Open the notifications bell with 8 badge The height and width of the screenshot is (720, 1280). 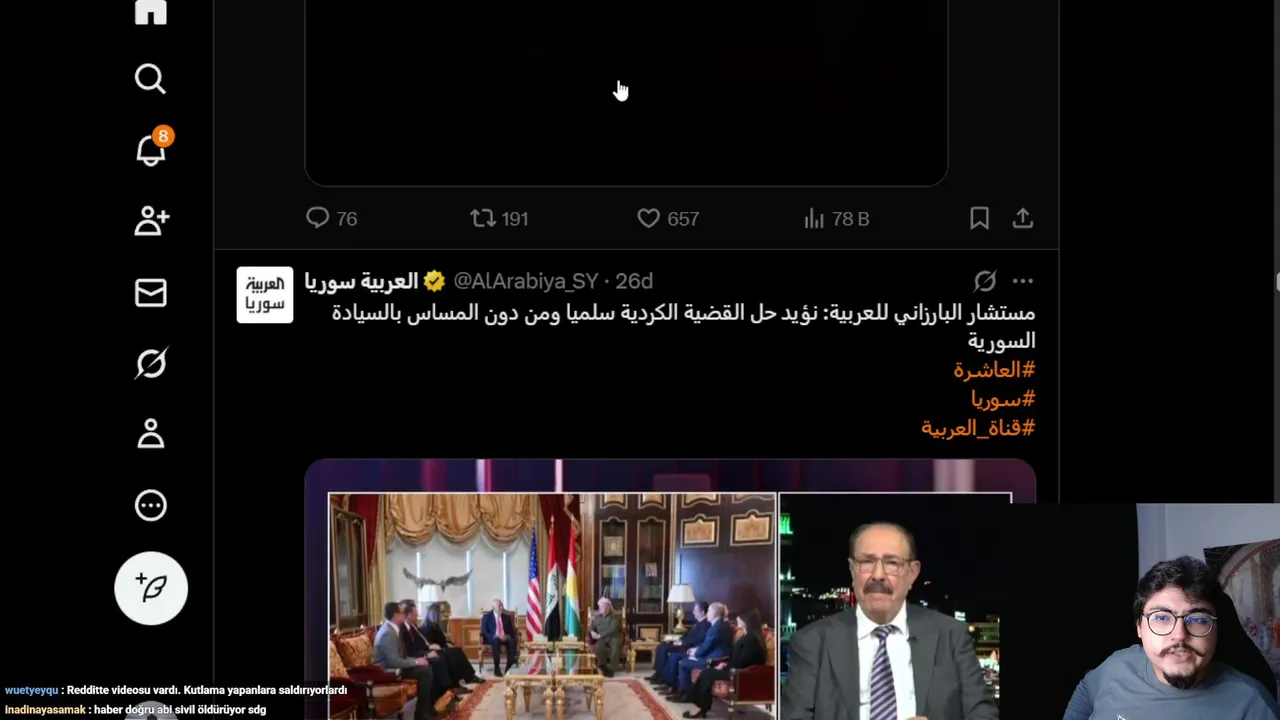(151, 150)
